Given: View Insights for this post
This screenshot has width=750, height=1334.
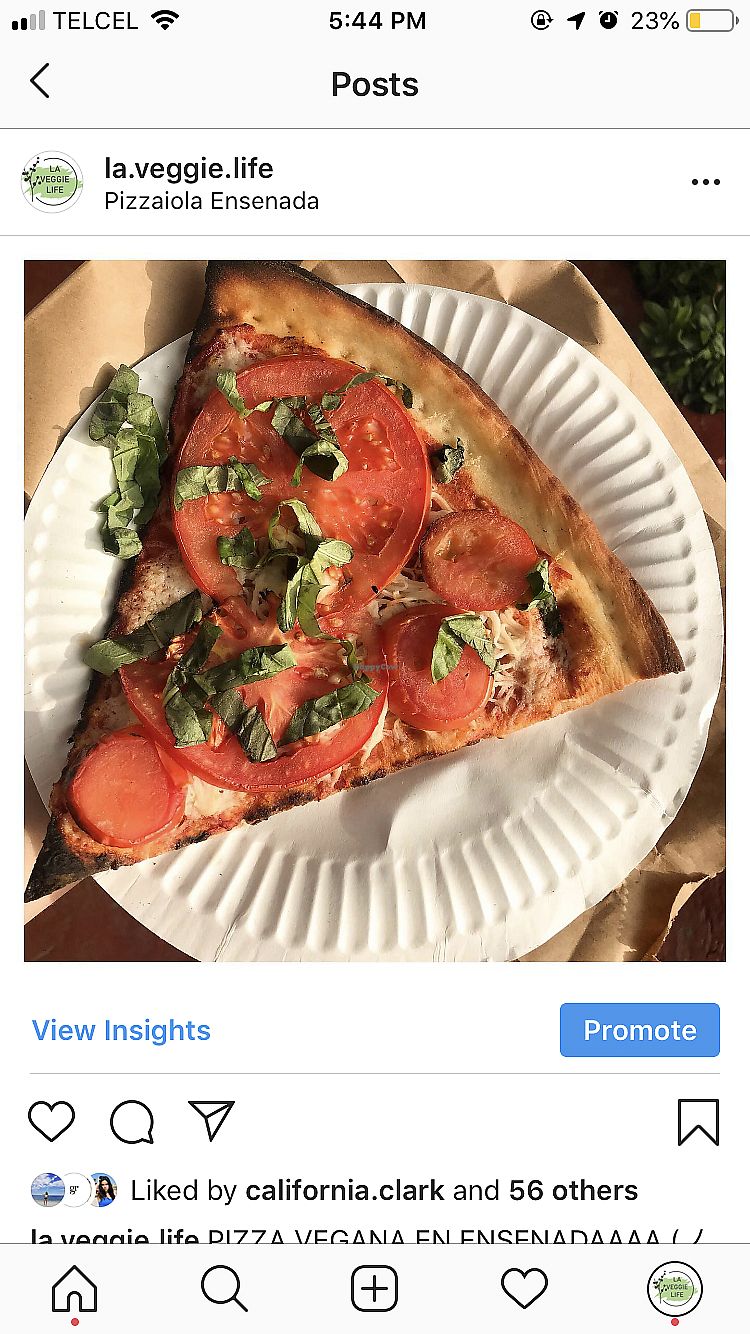Looking at the screenshot, I should click(x=121, y=1030).
